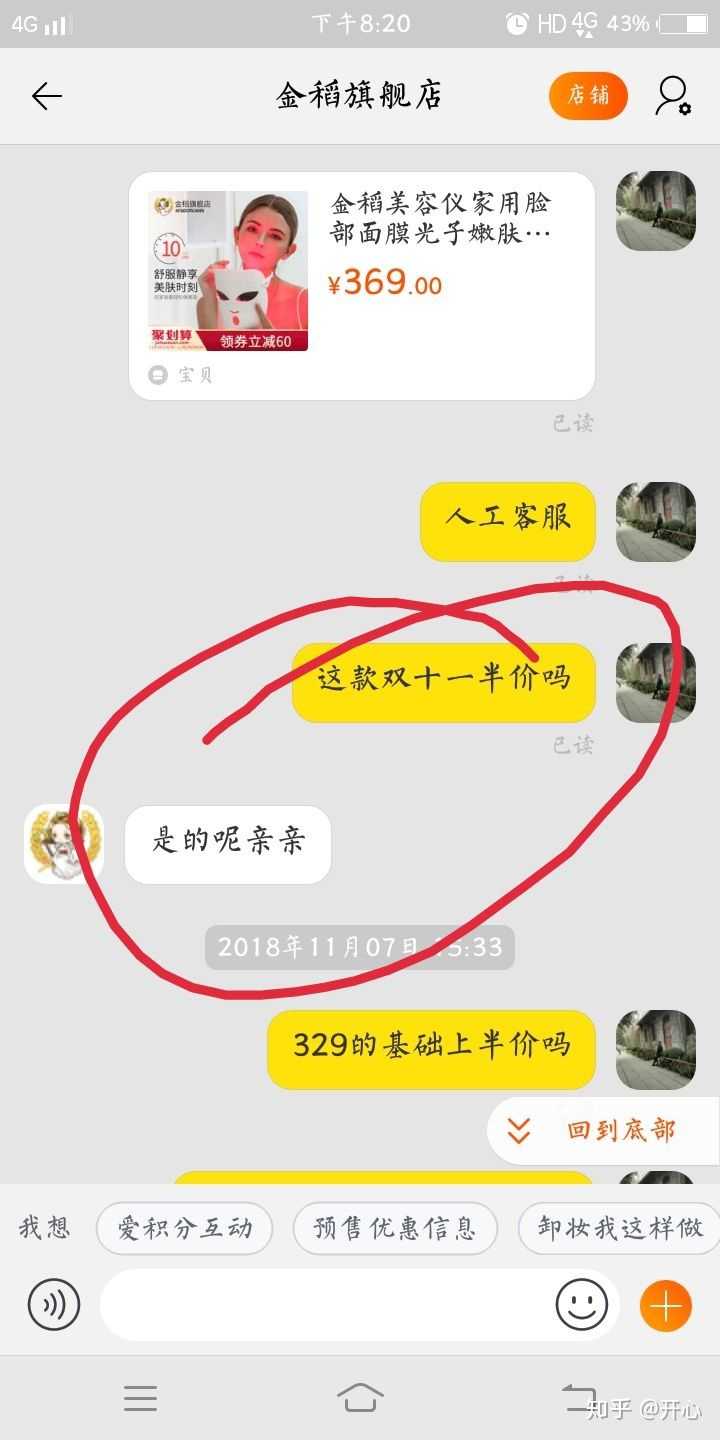Screen dimensions: 720x1440
Task: Open the emoji picker
Action: point(582,1305)
